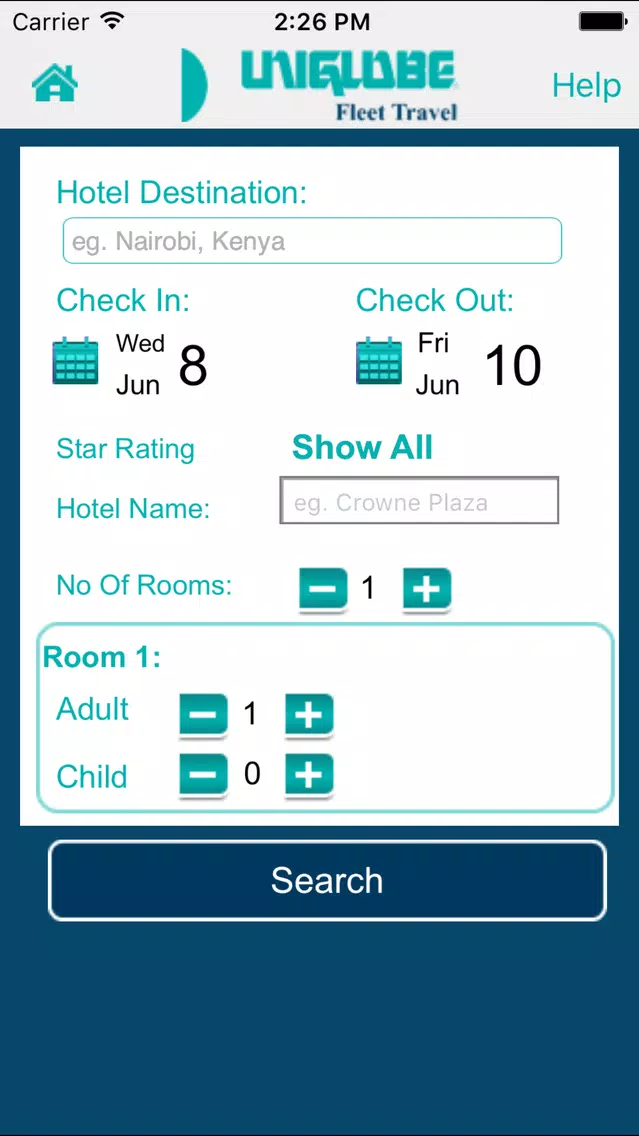The image size is (639, 1136).
Task: Decrease the number of rooms
Action: tap(323, 589)
